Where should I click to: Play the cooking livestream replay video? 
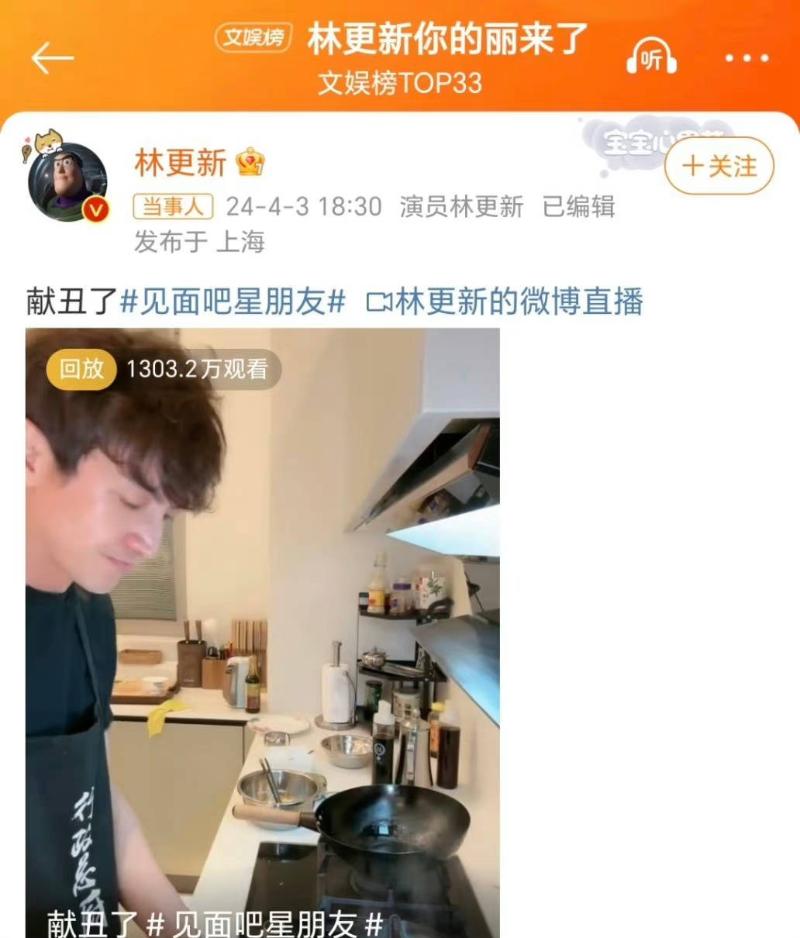262,632
